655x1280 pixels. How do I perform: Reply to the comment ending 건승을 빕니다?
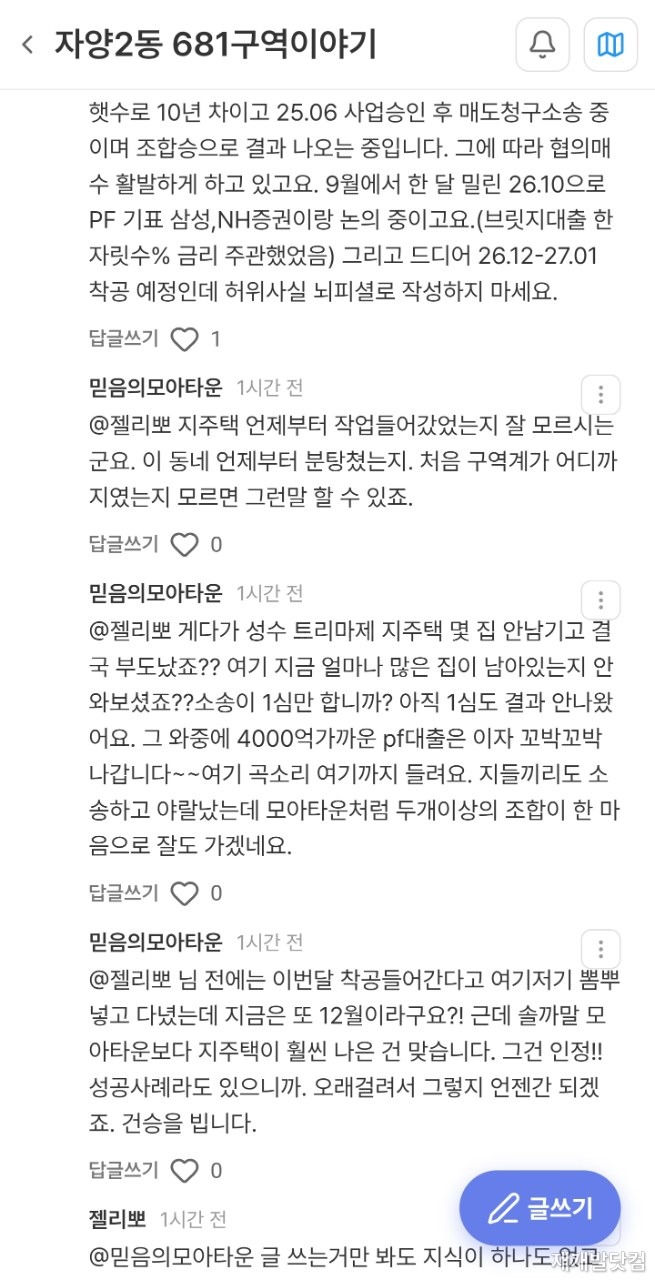tap(124, 1170)
